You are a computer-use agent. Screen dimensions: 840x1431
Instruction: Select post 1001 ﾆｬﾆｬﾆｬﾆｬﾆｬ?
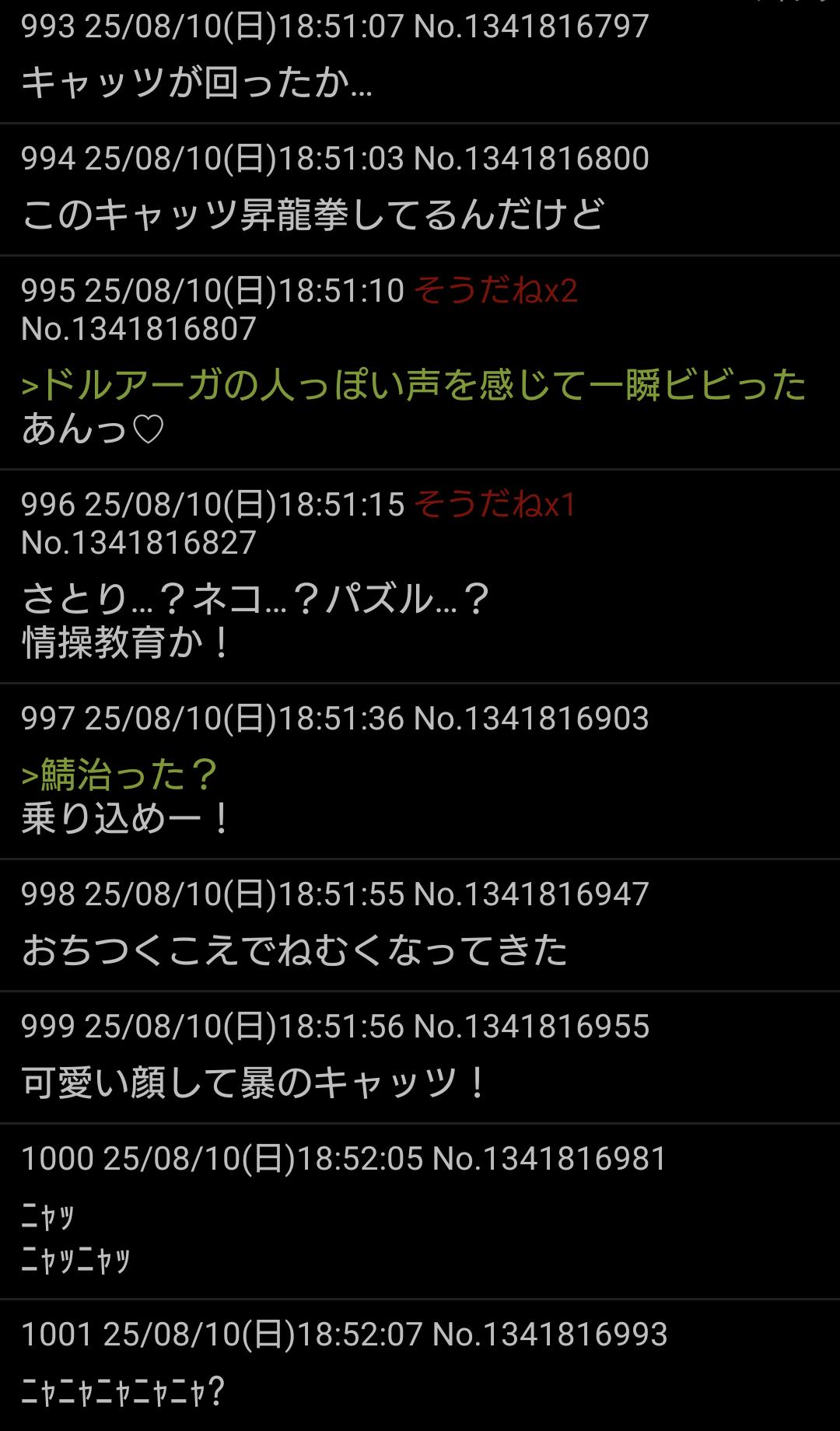pos(123,1392)
